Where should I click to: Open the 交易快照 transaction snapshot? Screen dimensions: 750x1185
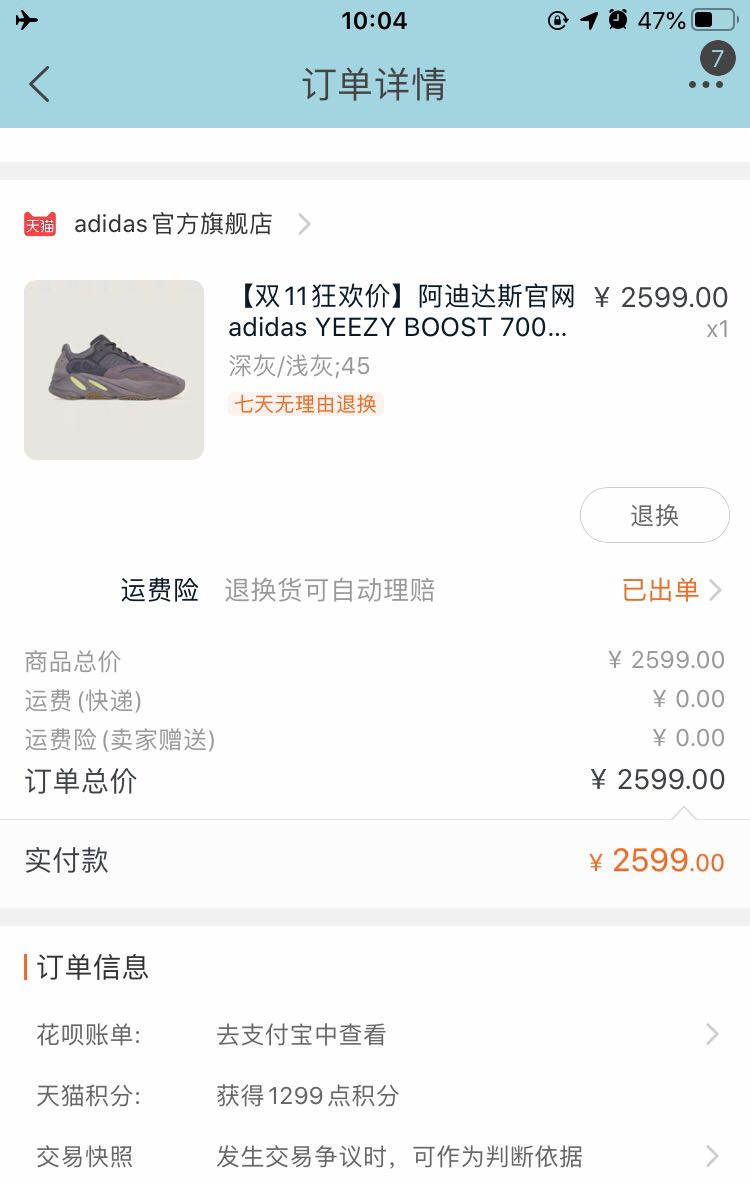pos(375,1157)
